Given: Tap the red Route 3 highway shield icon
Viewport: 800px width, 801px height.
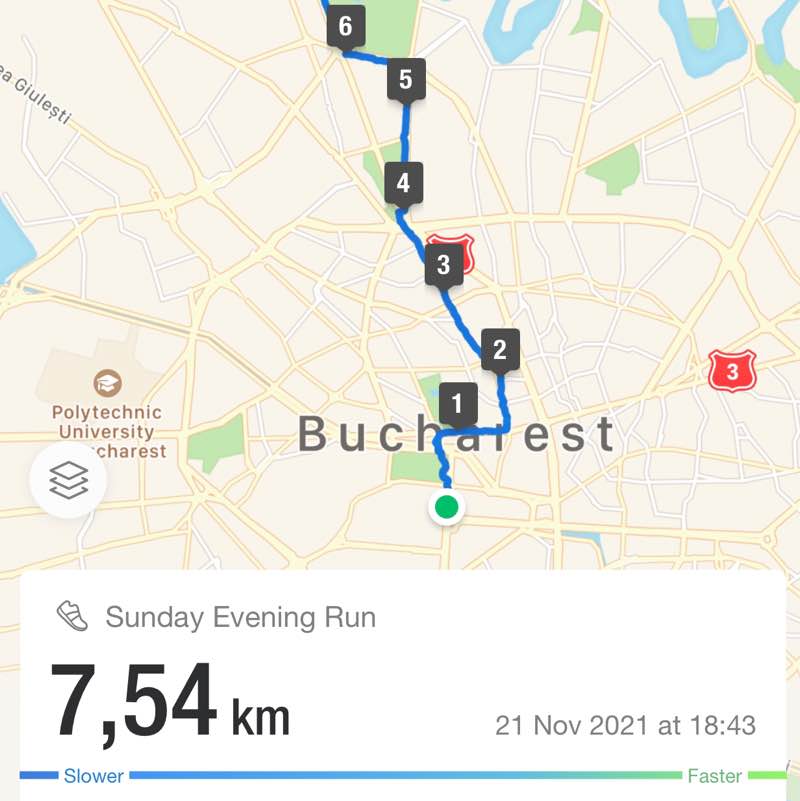Looking at the screenshot, I should pyautogui.click(x=731, y=371).
